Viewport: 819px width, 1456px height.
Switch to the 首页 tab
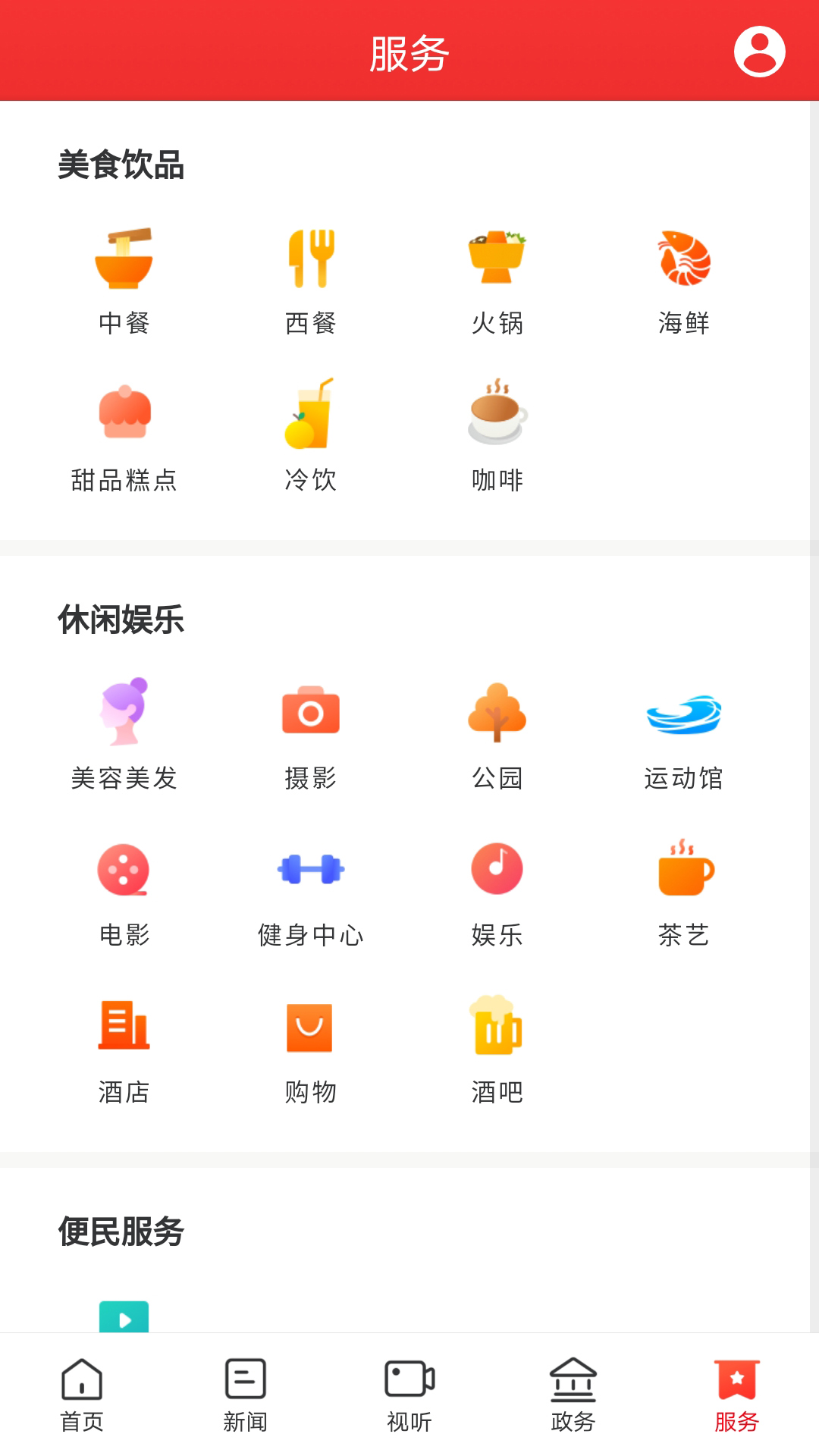click(82, 1395)
